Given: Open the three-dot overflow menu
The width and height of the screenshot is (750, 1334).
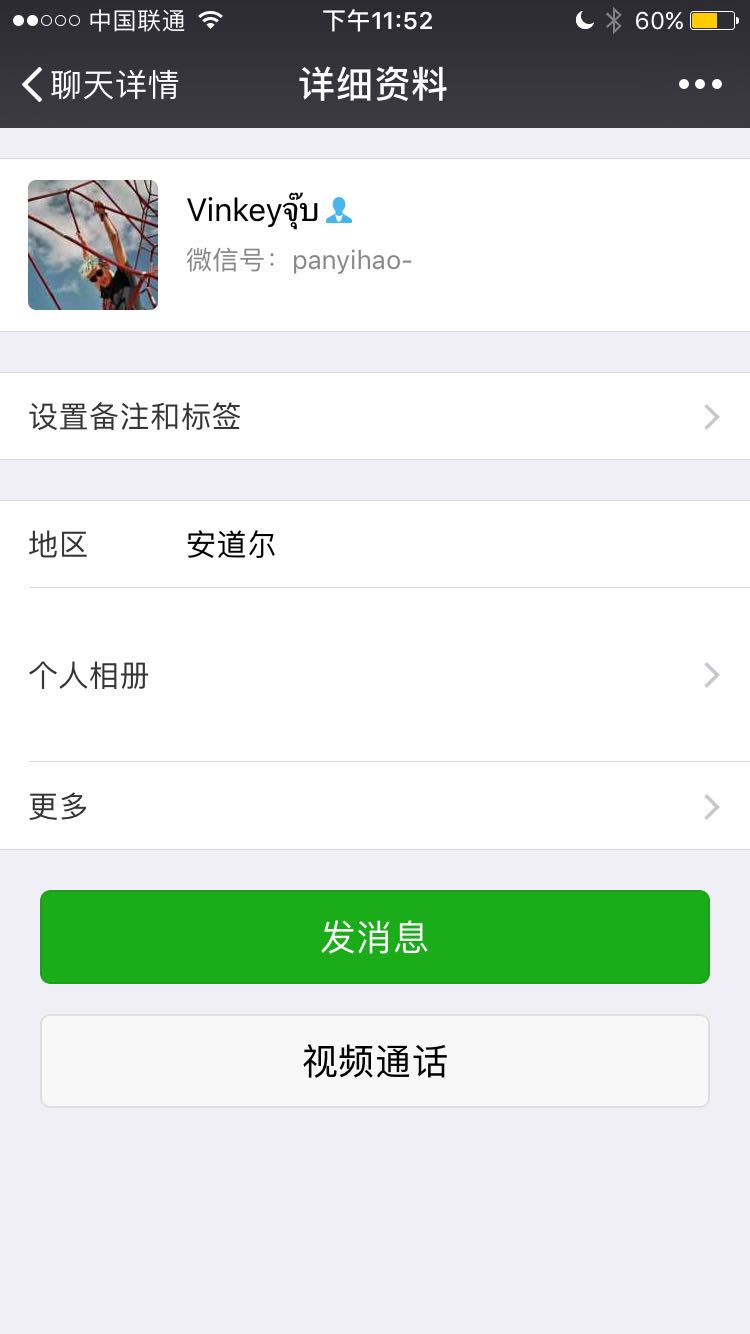Looking at the screenshot, I should [700, 85].
